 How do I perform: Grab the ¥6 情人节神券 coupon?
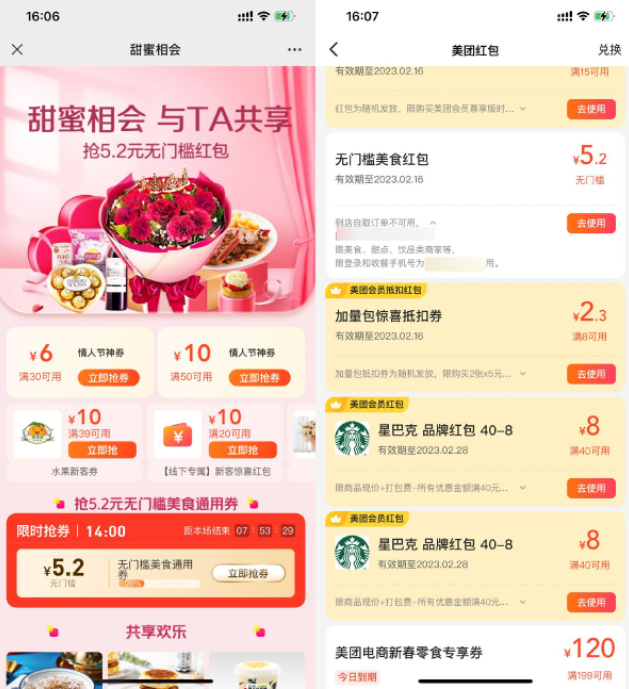click(x=108, y=377)
